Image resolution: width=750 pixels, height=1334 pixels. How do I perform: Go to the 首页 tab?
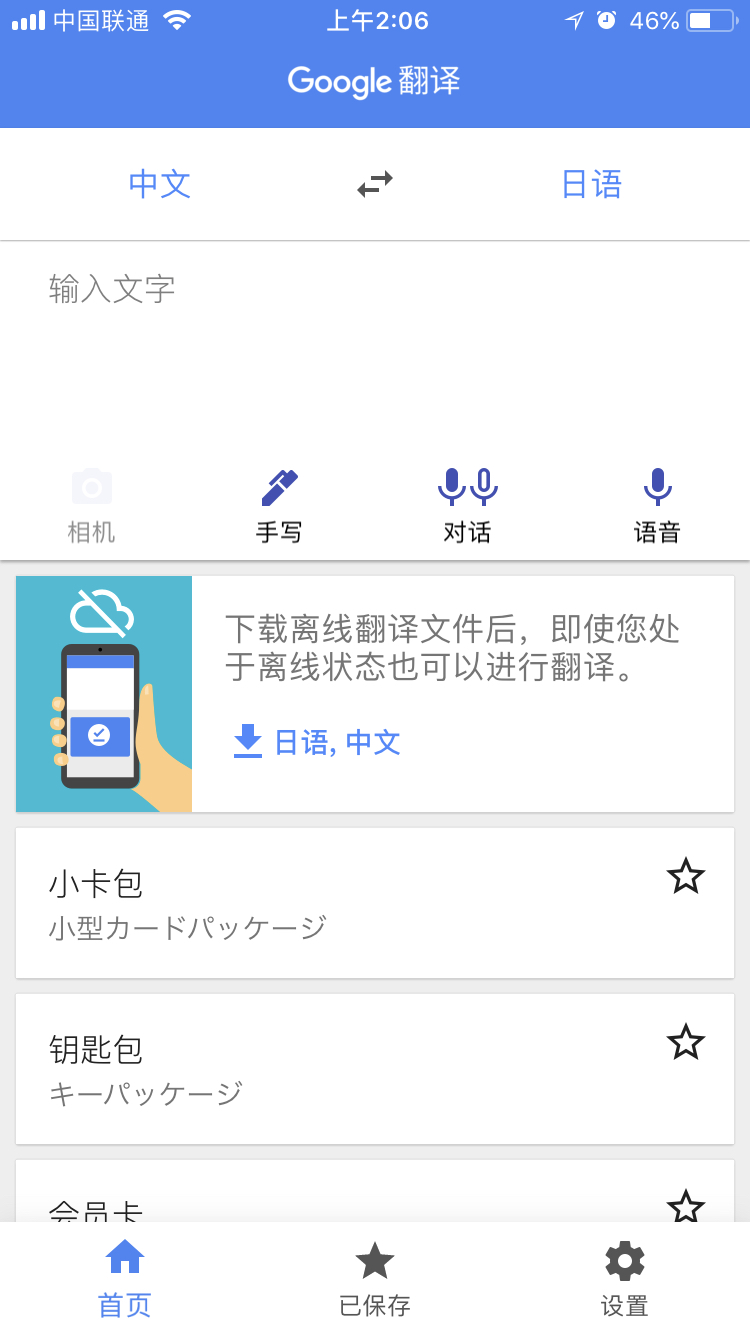(x=125, y=1279)
